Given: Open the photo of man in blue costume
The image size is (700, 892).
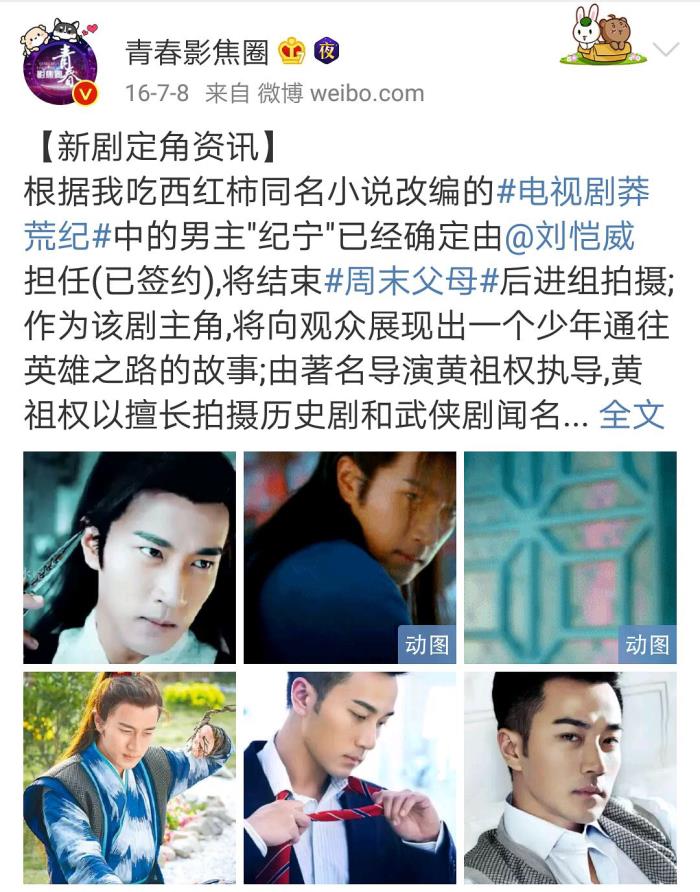Looking at the screenshot, I should tap(130, 777).
